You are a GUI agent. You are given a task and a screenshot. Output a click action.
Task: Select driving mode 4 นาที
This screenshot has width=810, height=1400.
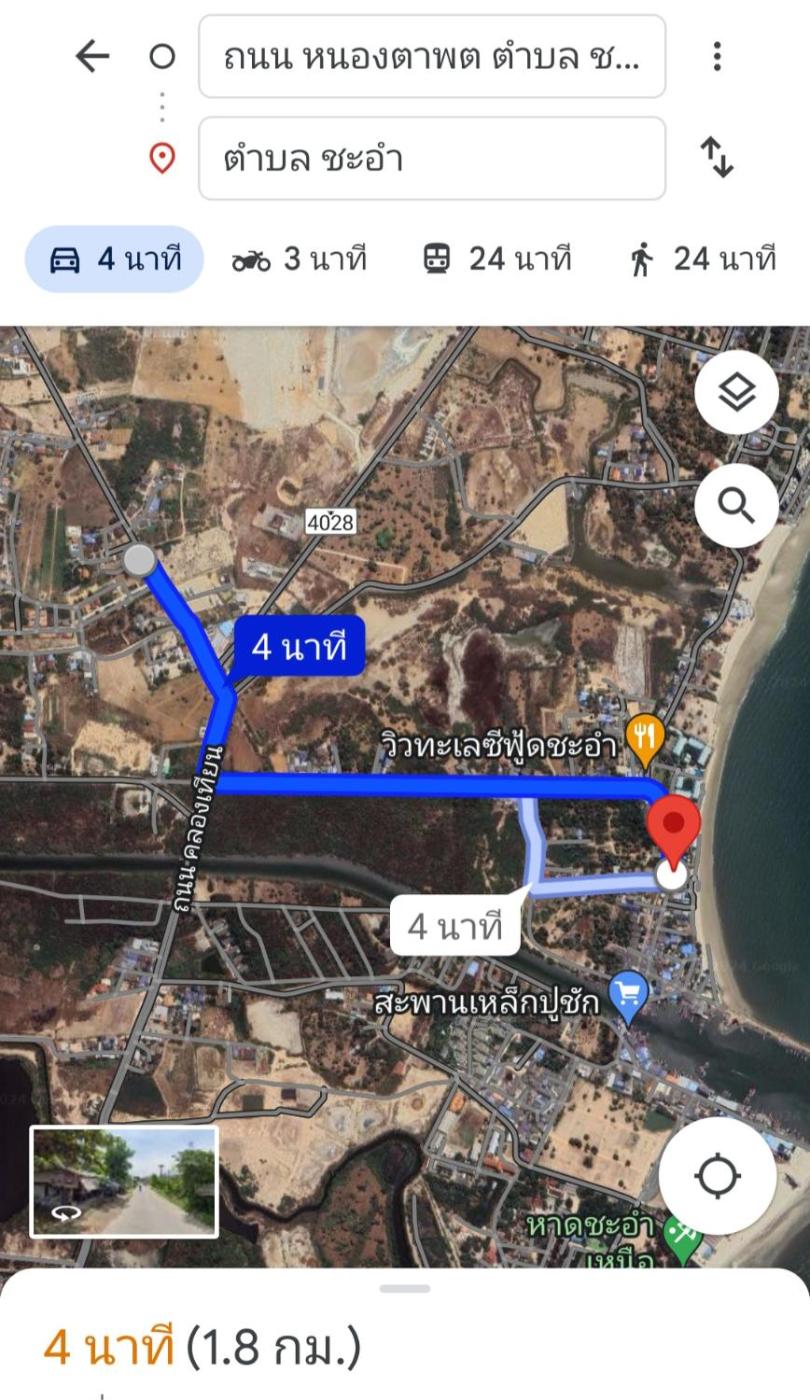[x=114, y=259]
